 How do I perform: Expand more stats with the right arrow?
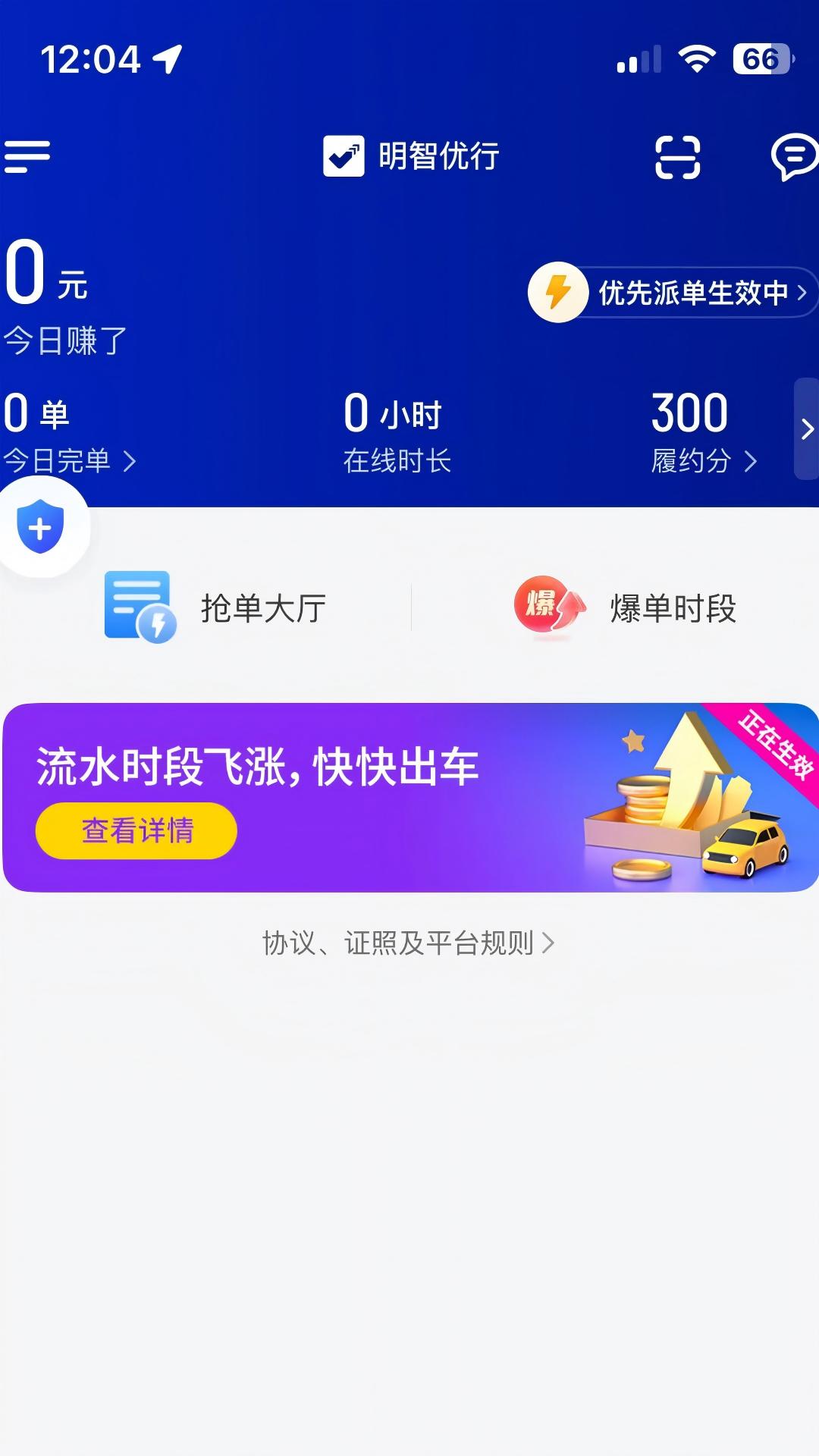click(806, 429)
